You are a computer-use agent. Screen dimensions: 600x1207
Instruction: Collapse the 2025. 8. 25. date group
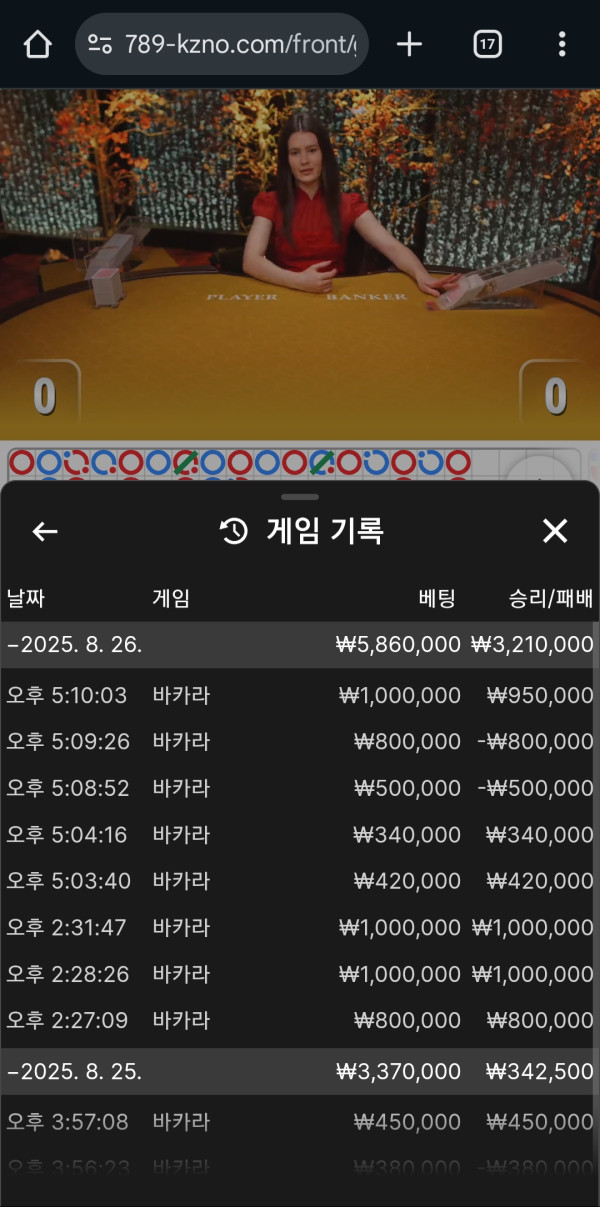(75, 1072)
